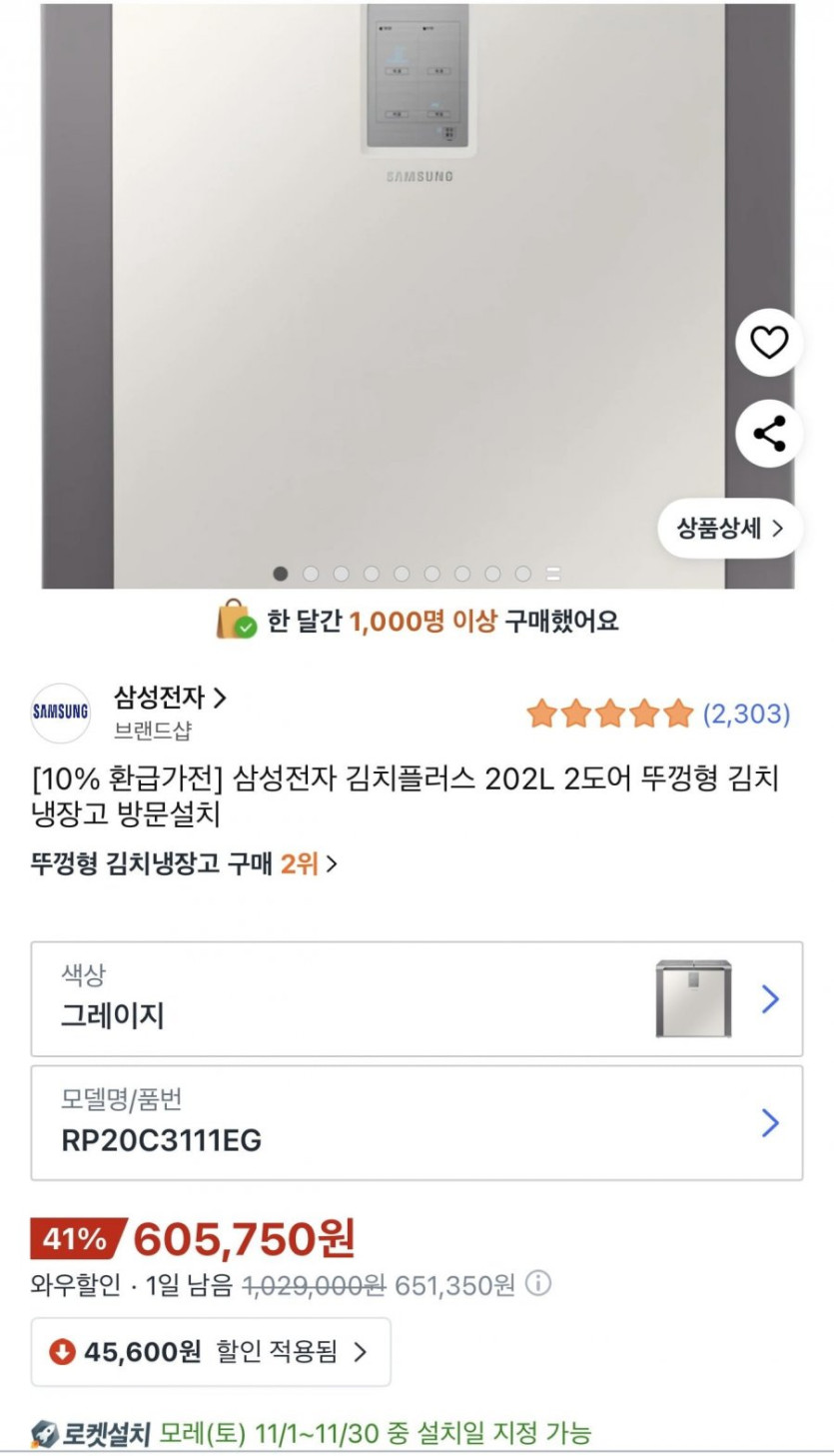Select the second carousel dot indicator

click(x=311, y=575)
